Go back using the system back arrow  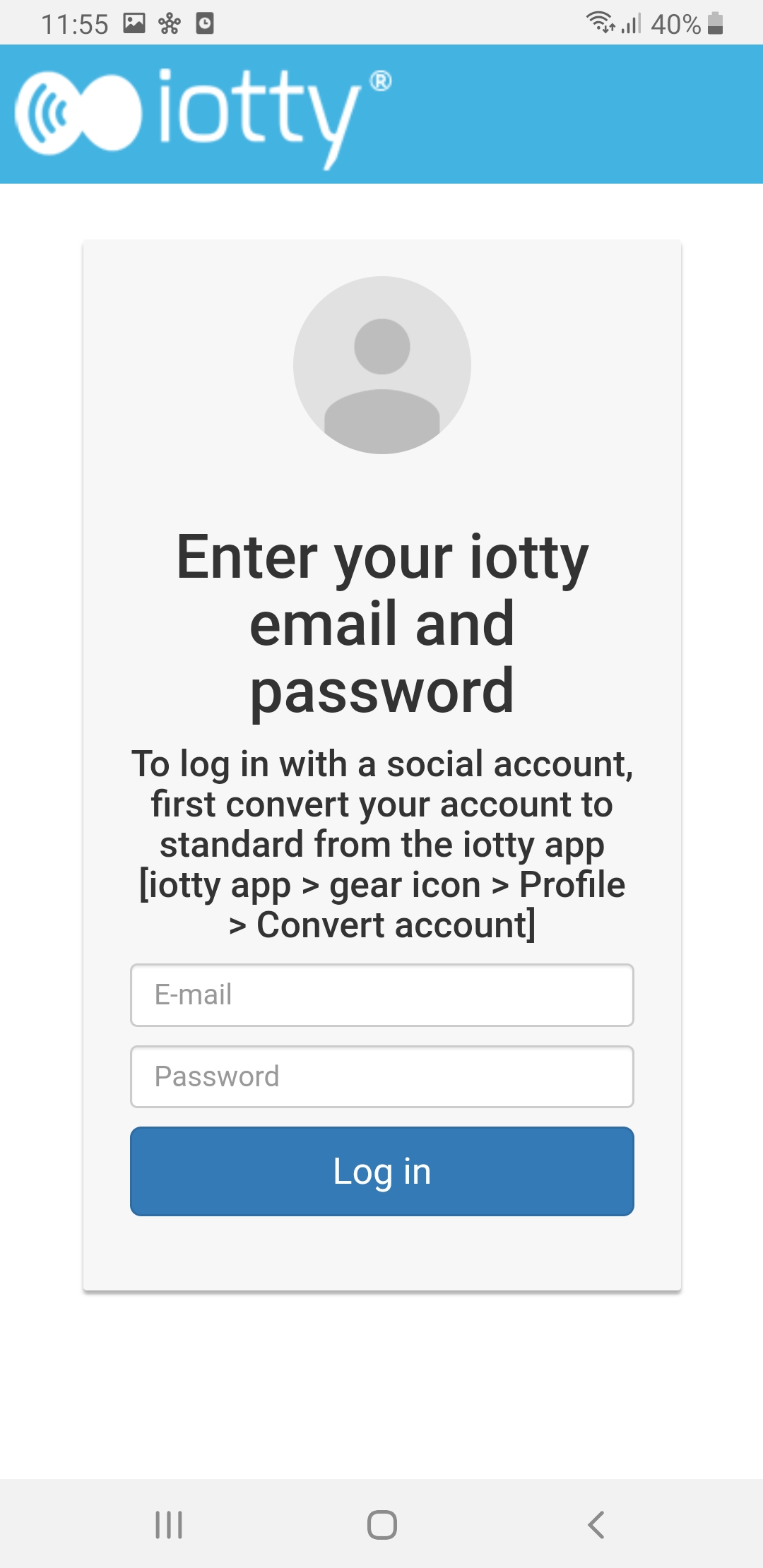[x=596, y=1525]
